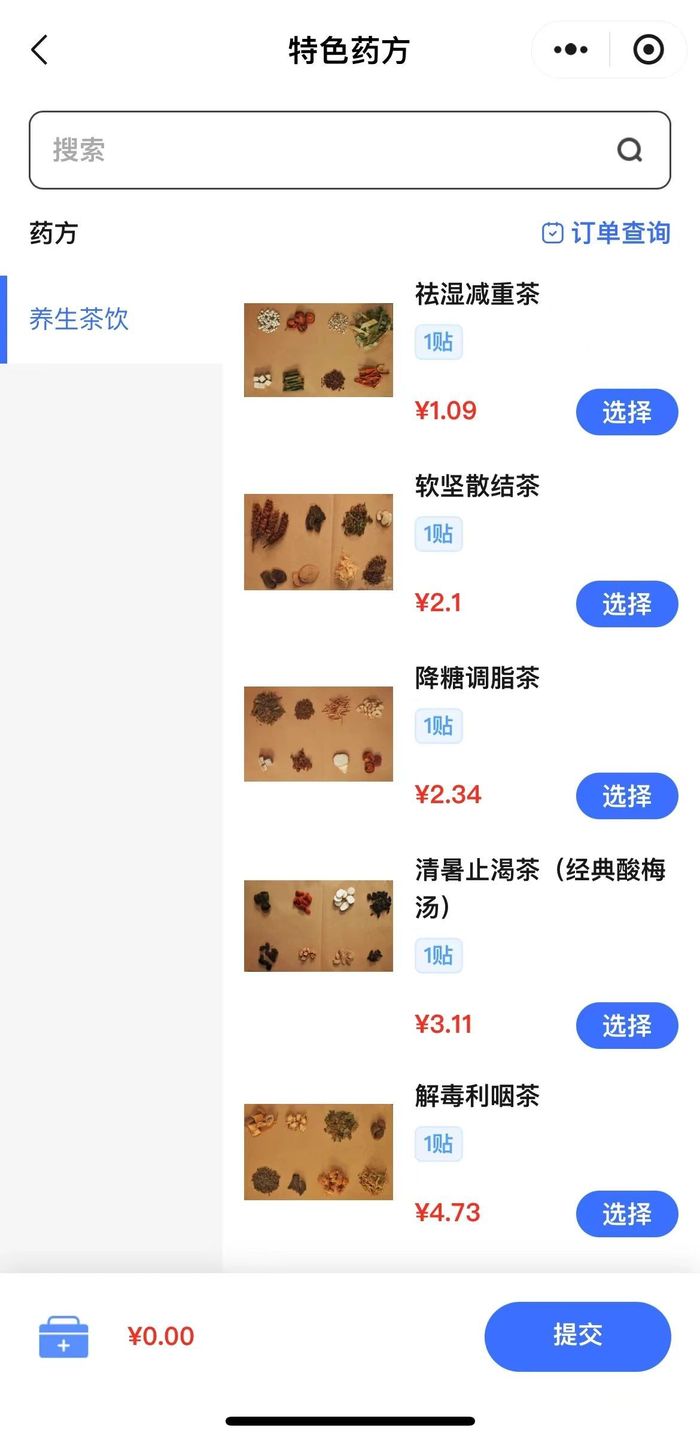Open the mini program overflow menu
700x1440 pixels.
tap(571, 50)
